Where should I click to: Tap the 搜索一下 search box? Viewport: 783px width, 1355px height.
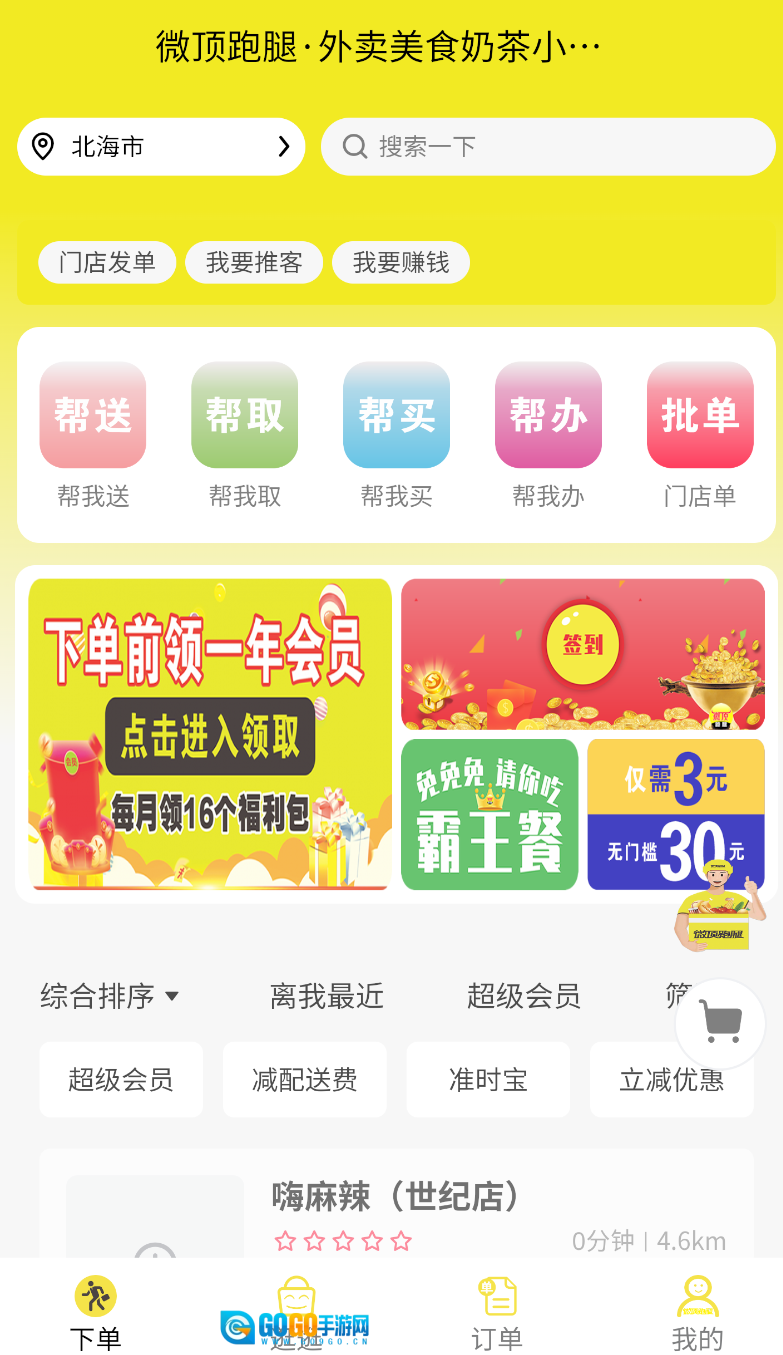(x=548, y=147)
